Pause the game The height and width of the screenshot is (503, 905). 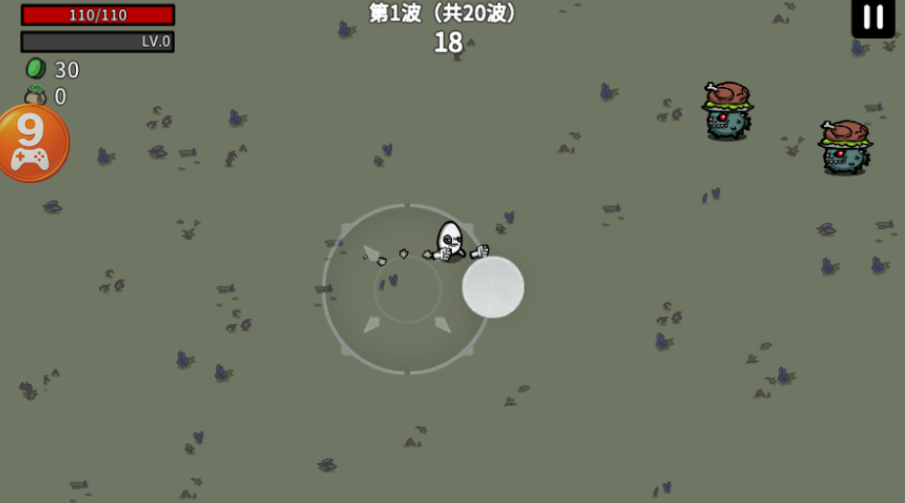pos(873,17)
